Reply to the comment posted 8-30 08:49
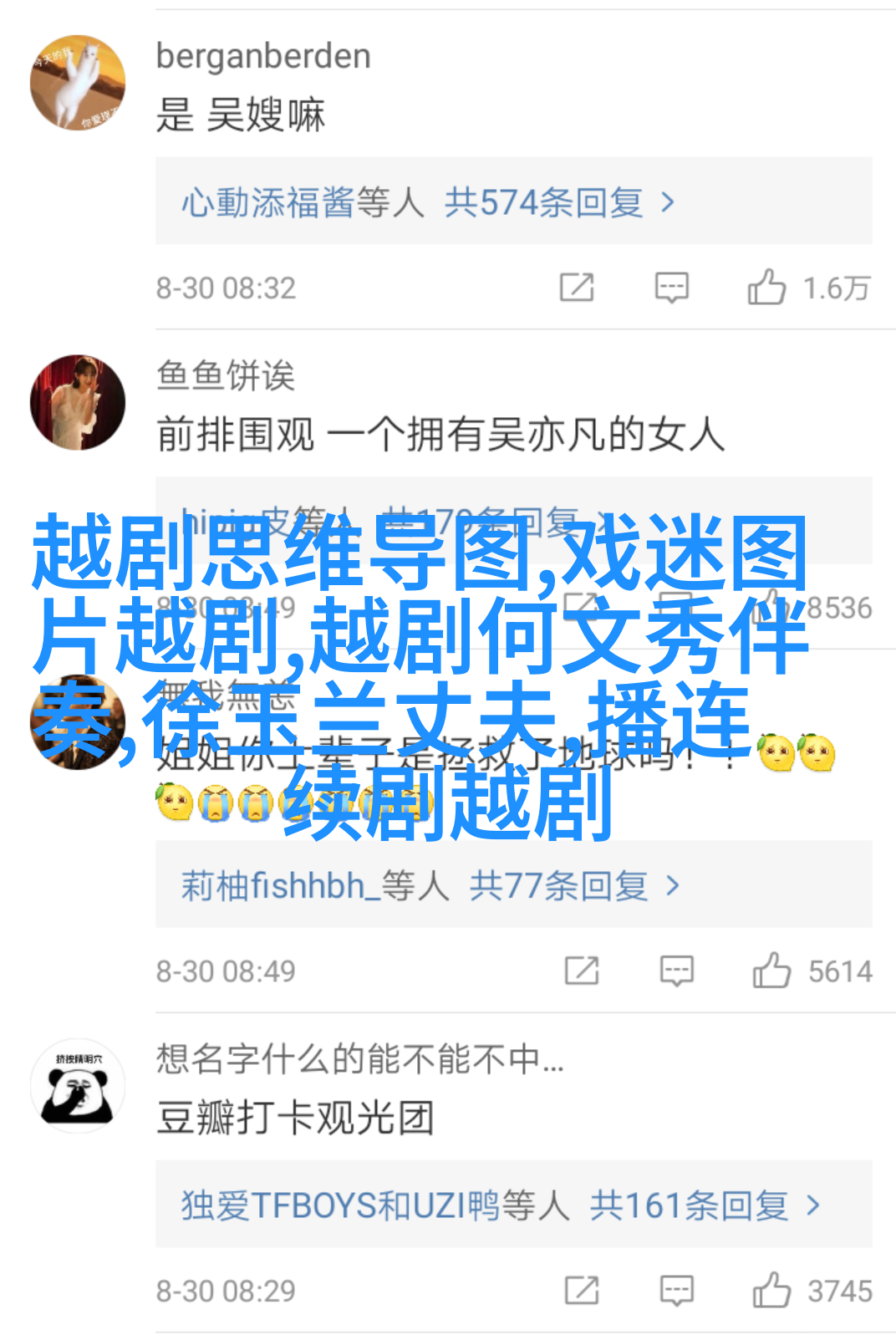Screen dimensions: 896x1335 676,971
